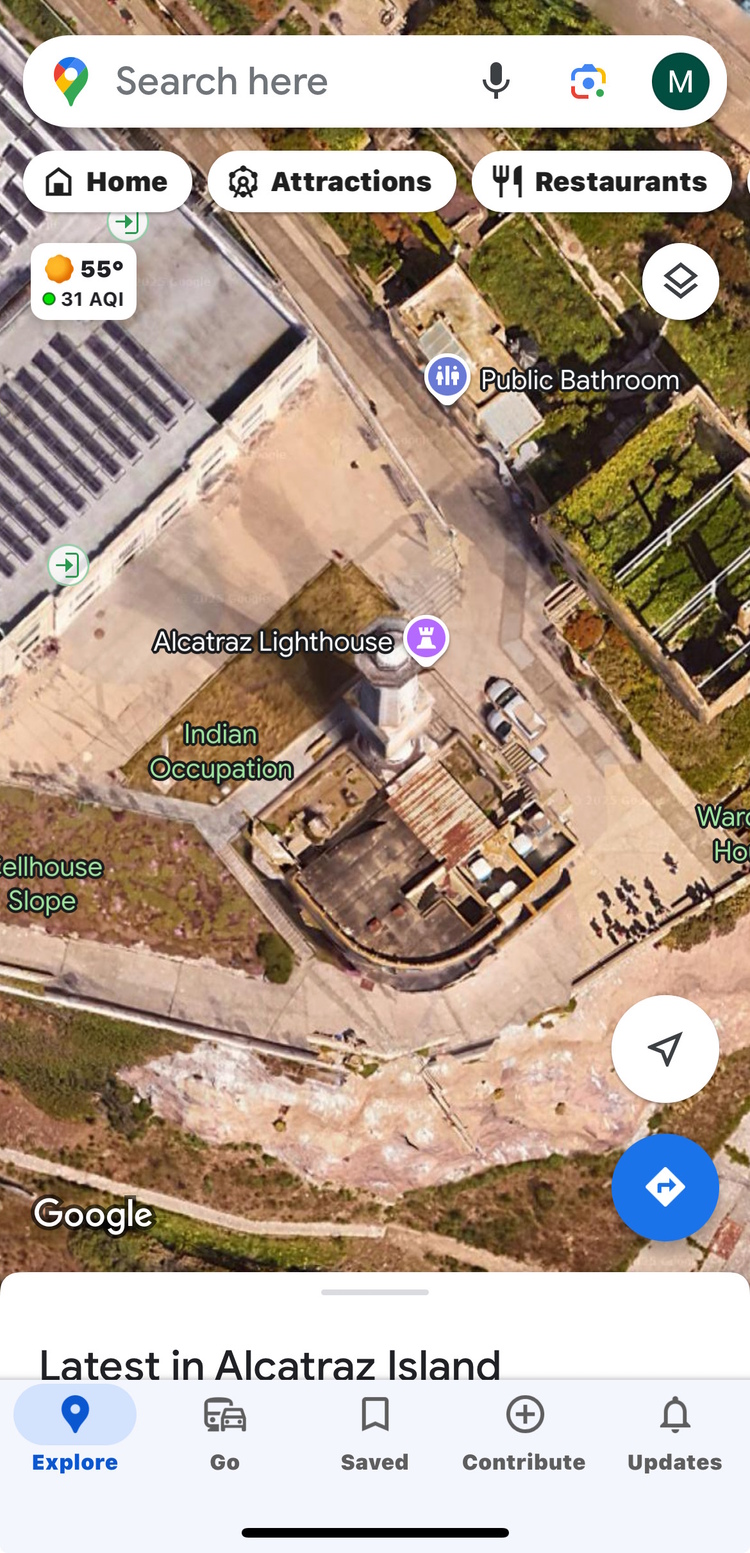Open the account profile avatar
750x1553 pixels.
[x=680, y=81]
